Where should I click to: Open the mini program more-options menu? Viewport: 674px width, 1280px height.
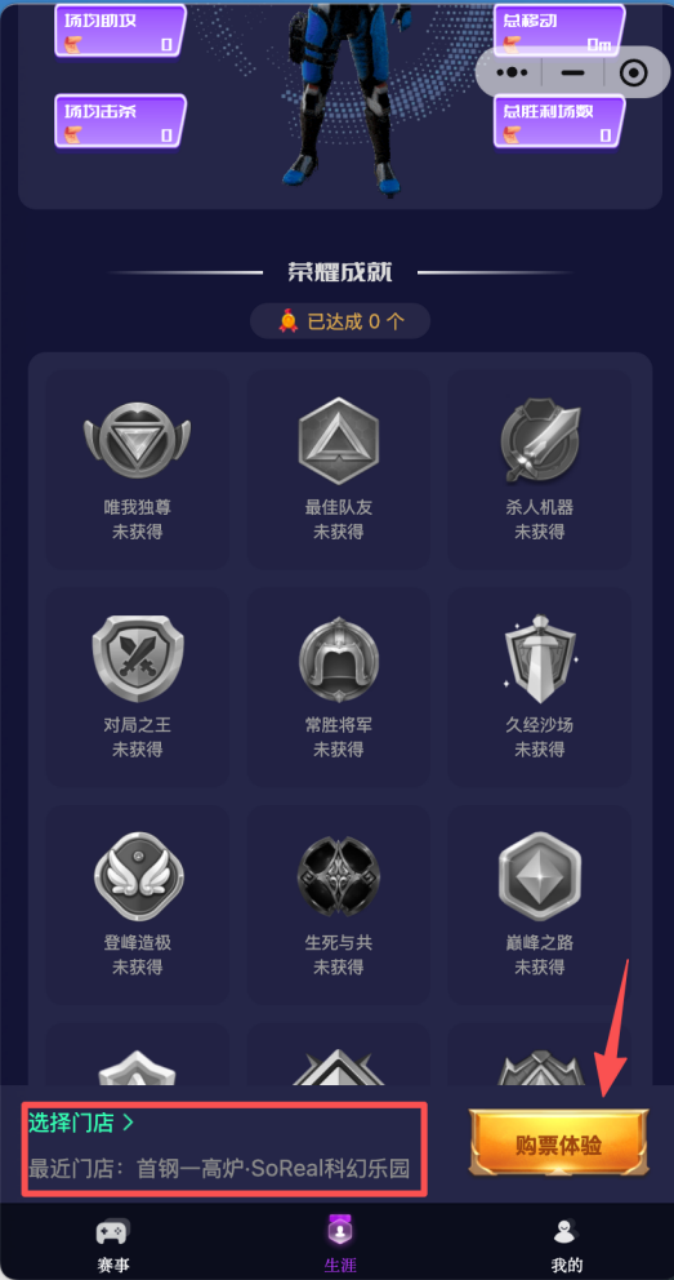[x=511, y=72]
